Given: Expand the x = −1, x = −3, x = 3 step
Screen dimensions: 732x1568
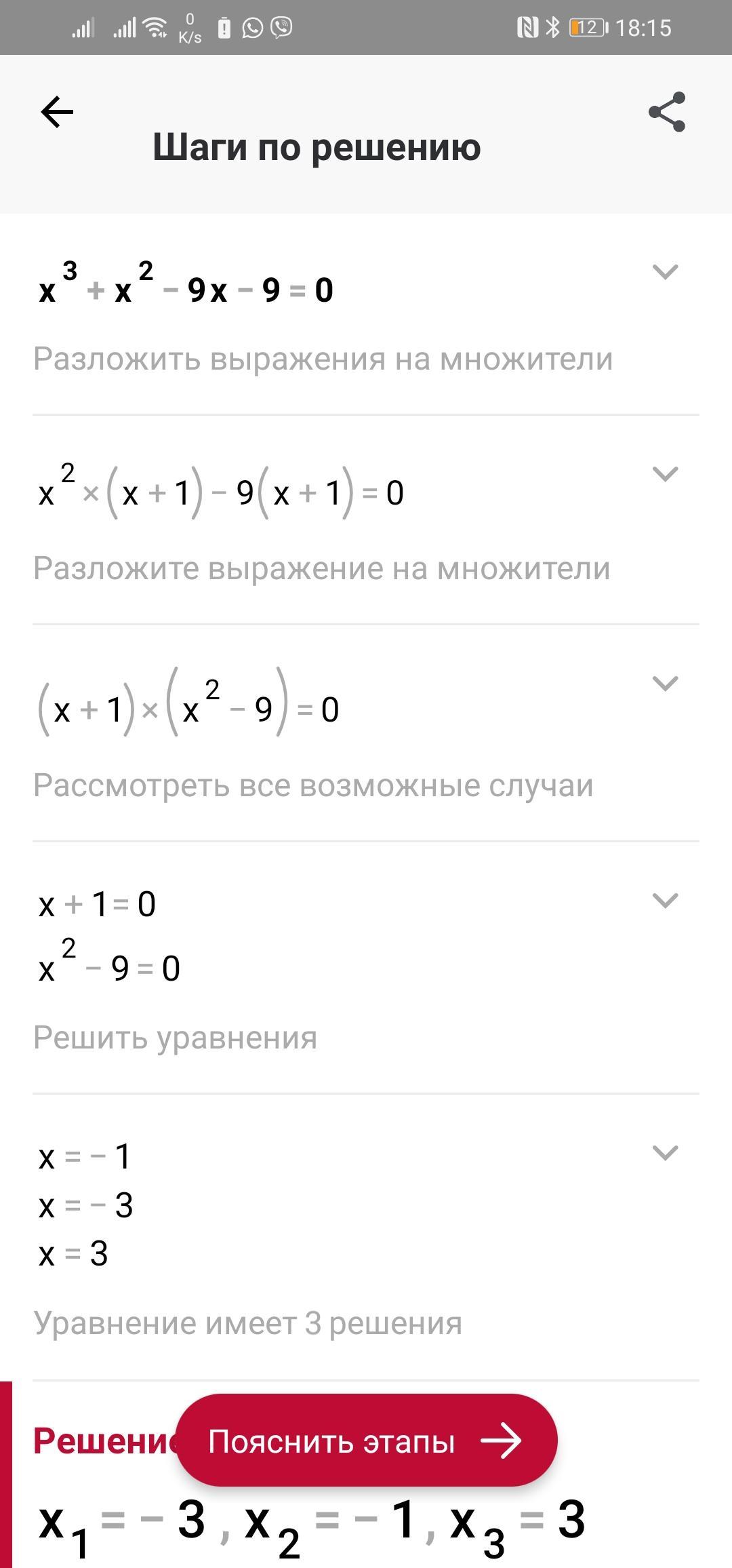Looking at the screenshot, I should (664, 1153).
